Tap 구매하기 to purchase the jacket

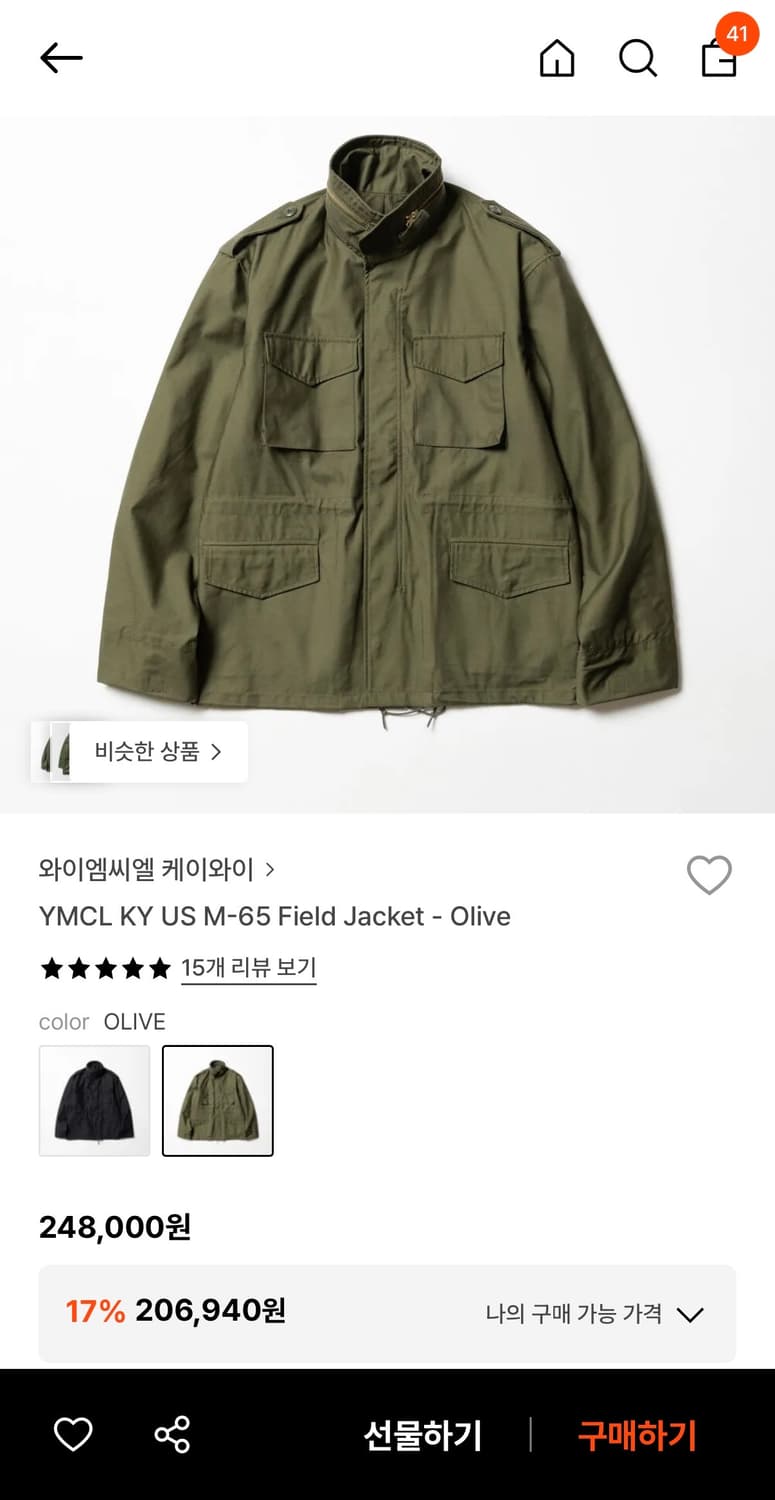637,1436
